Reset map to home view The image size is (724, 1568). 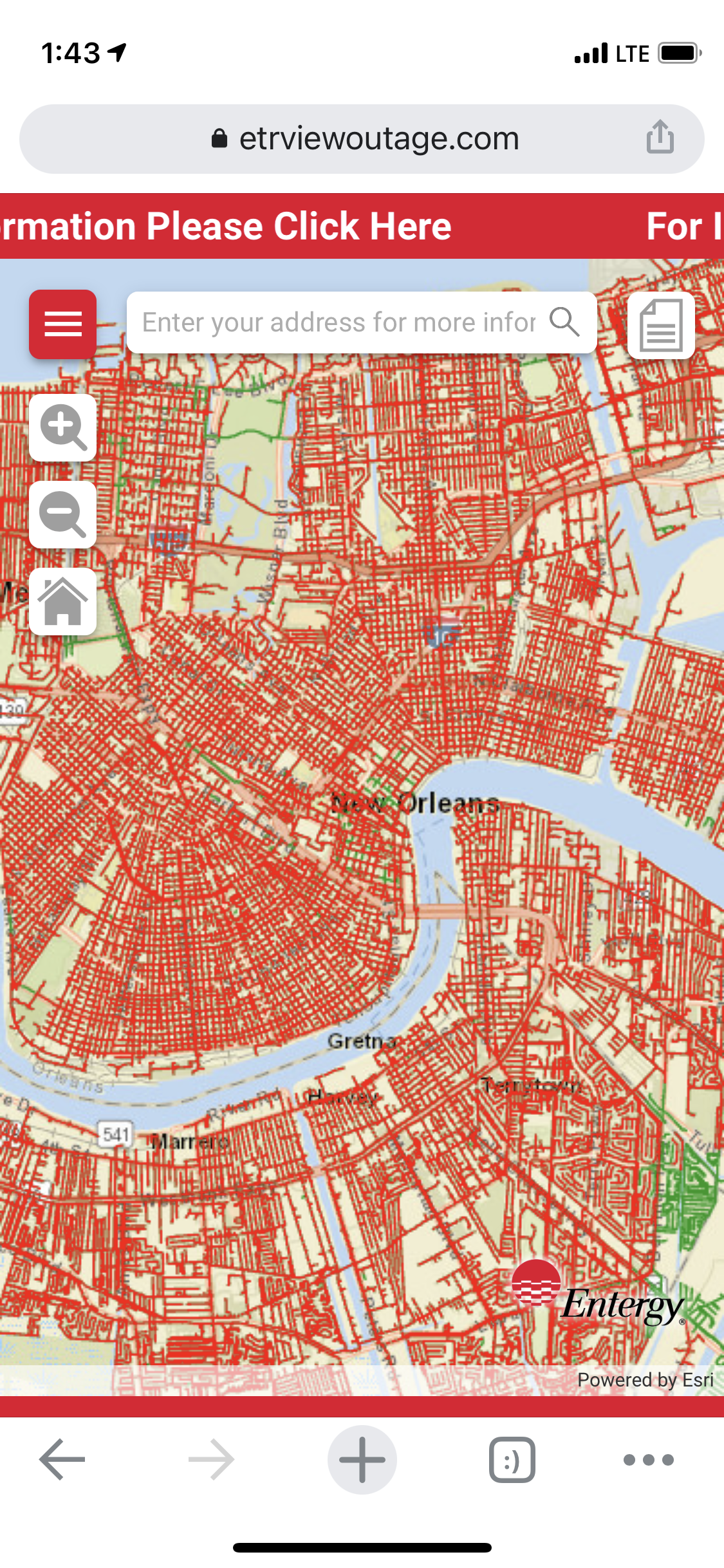pyautogui.click(x=62, y=601)
